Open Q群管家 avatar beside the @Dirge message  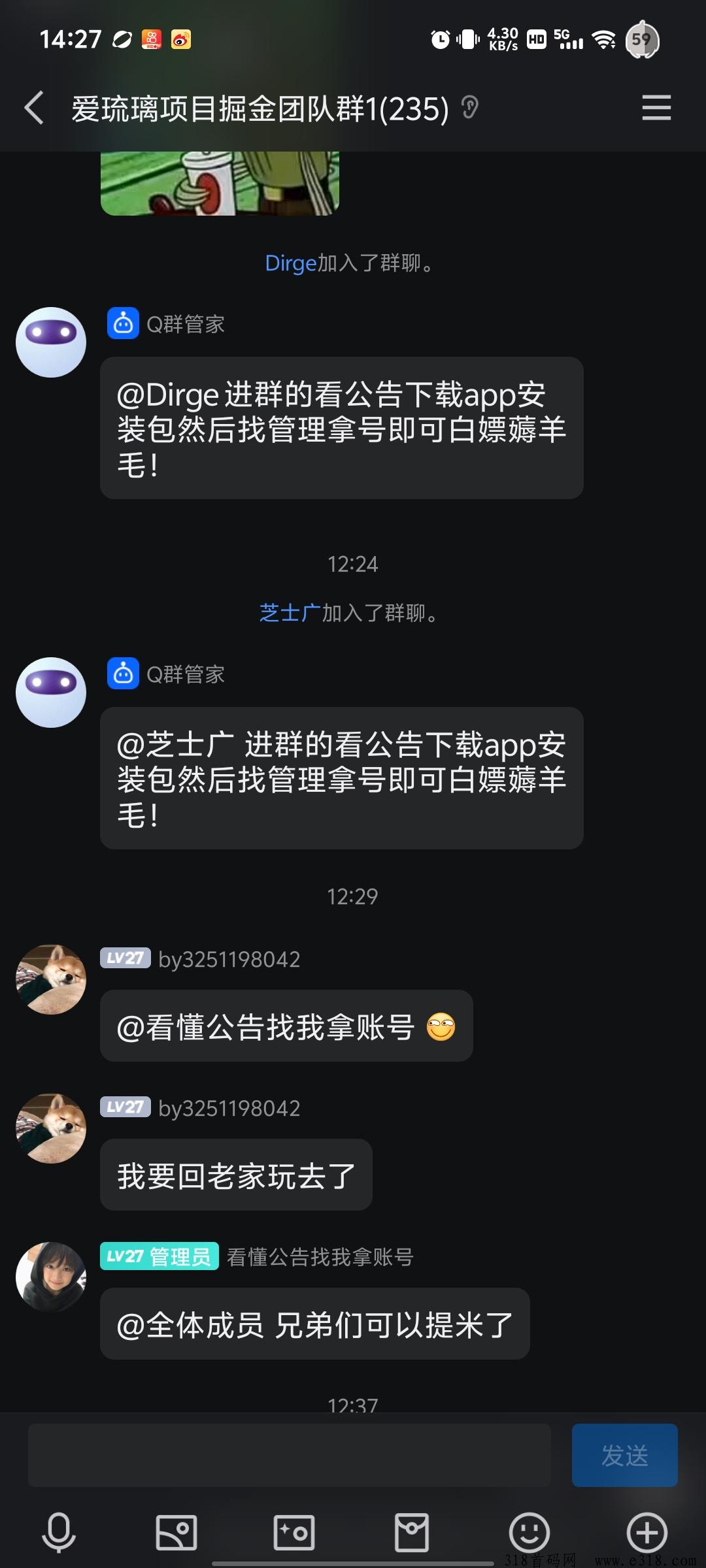pos(51,342)
